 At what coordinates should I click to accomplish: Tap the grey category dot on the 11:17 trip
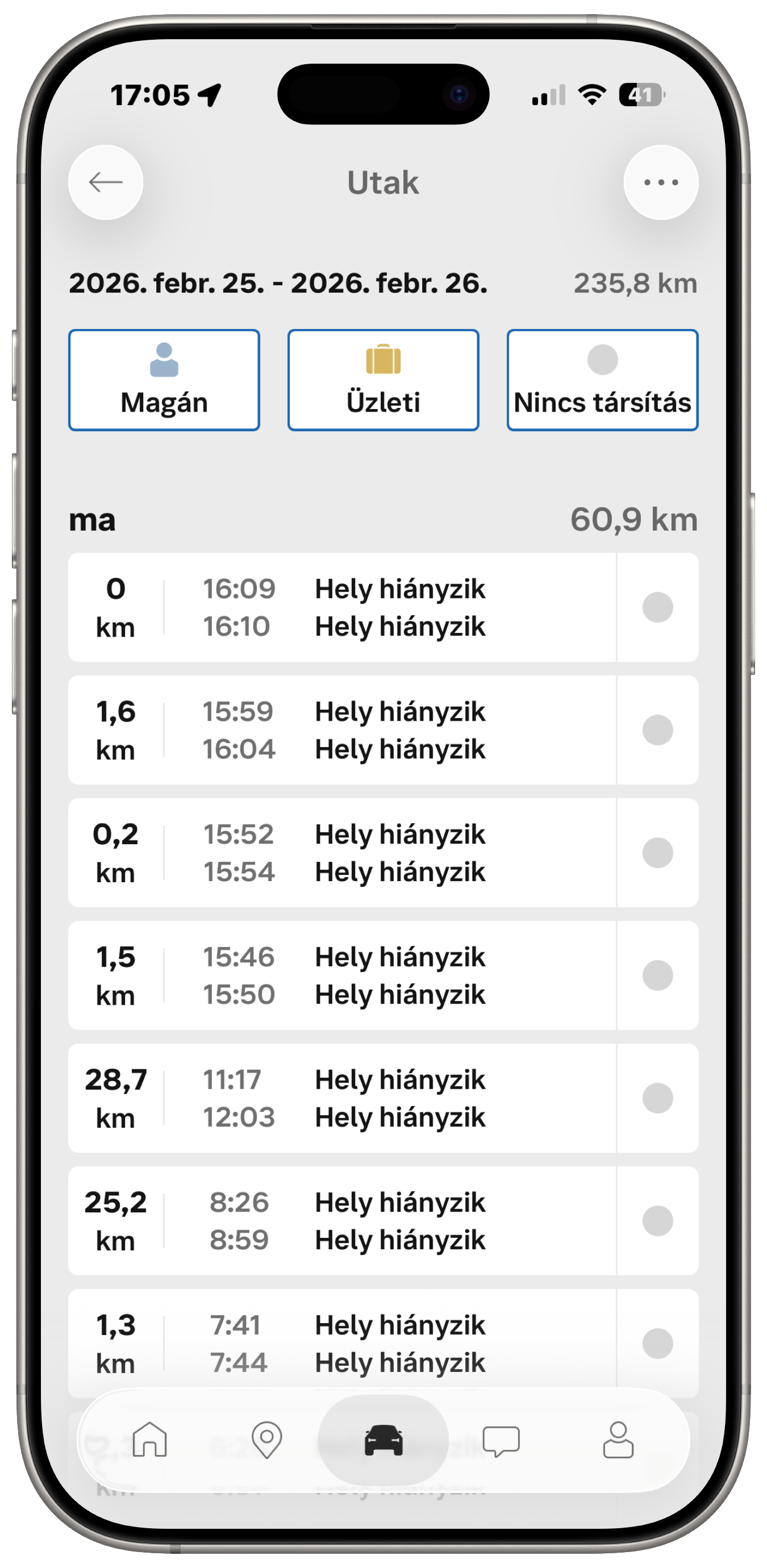tap(657, 1098)
